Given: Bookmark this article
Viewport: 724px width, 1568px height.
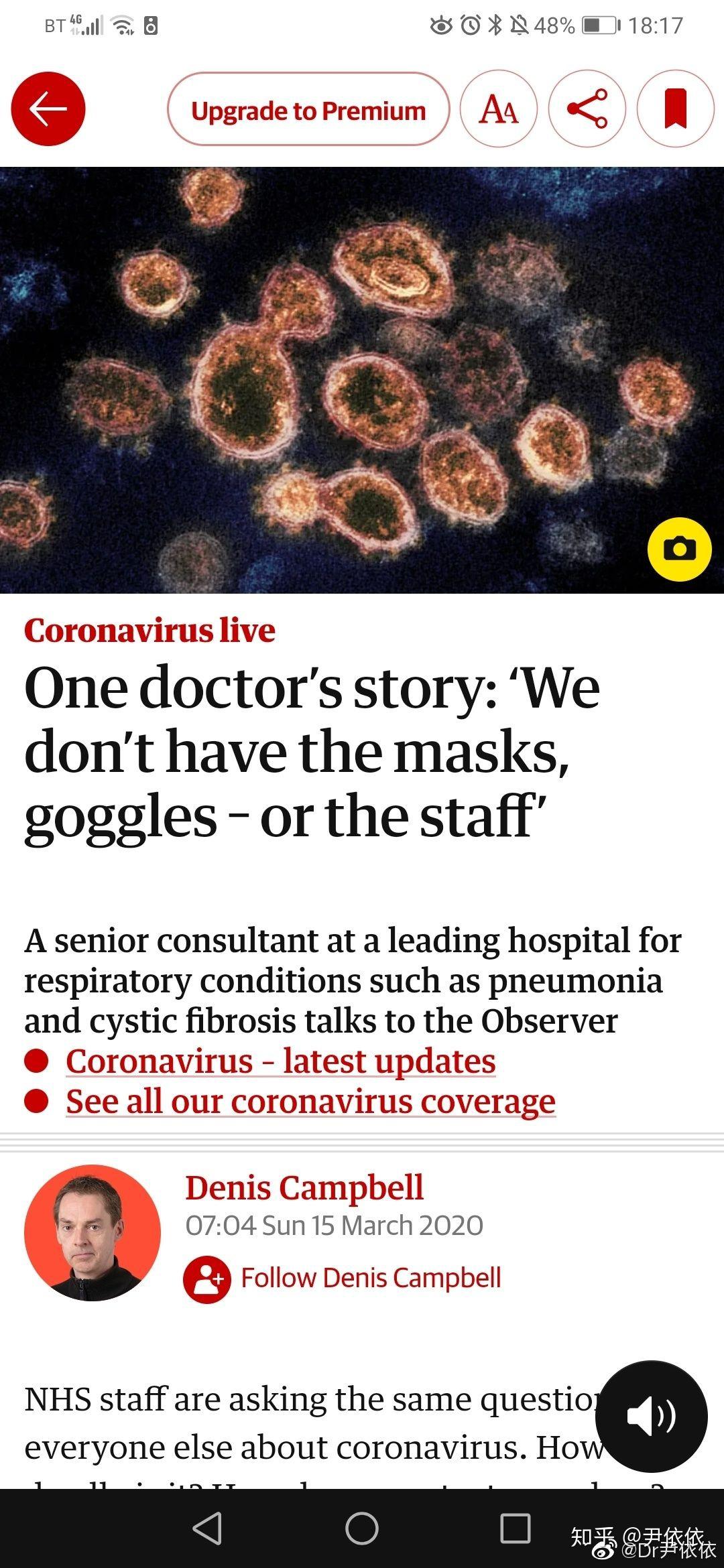Looking at the screenshot, I should pos(675,109).
